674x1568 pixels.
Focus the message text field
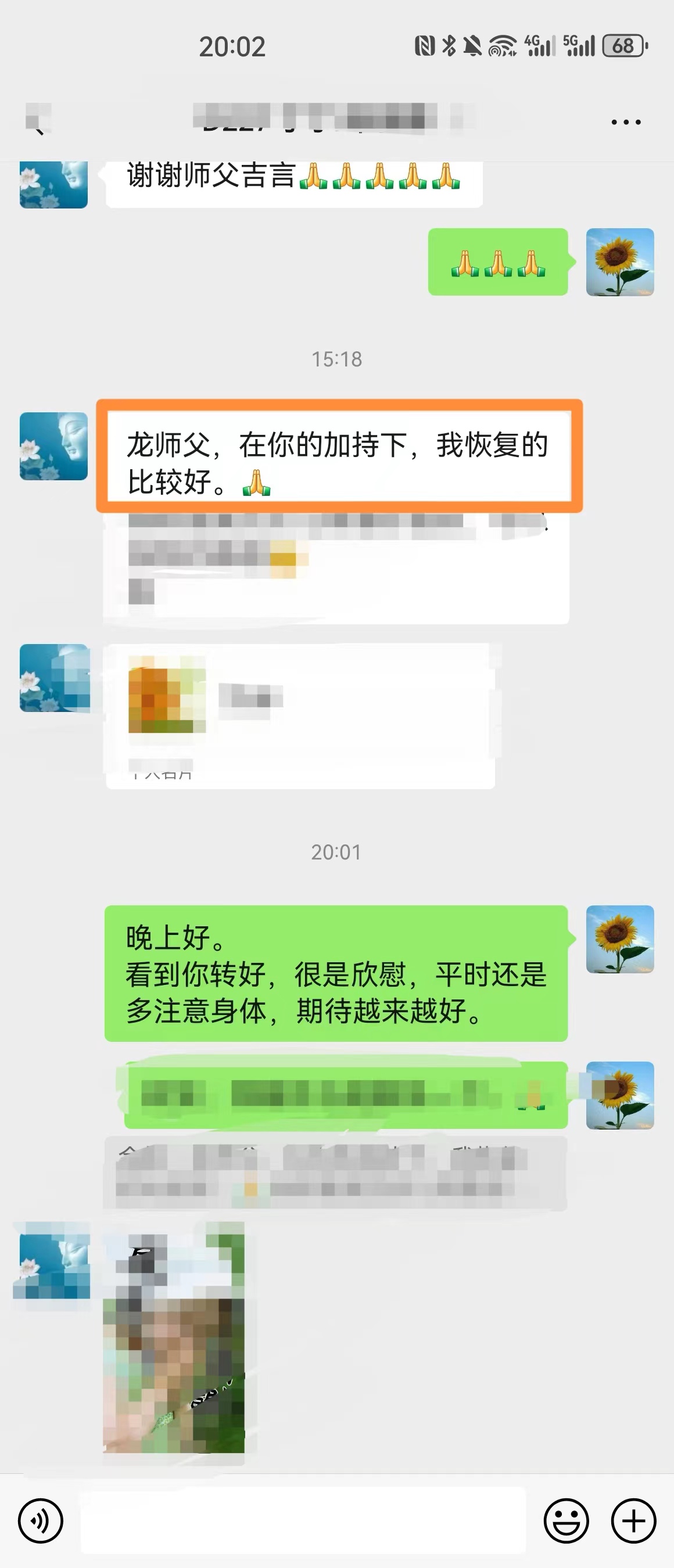(x=303, y=1520)
